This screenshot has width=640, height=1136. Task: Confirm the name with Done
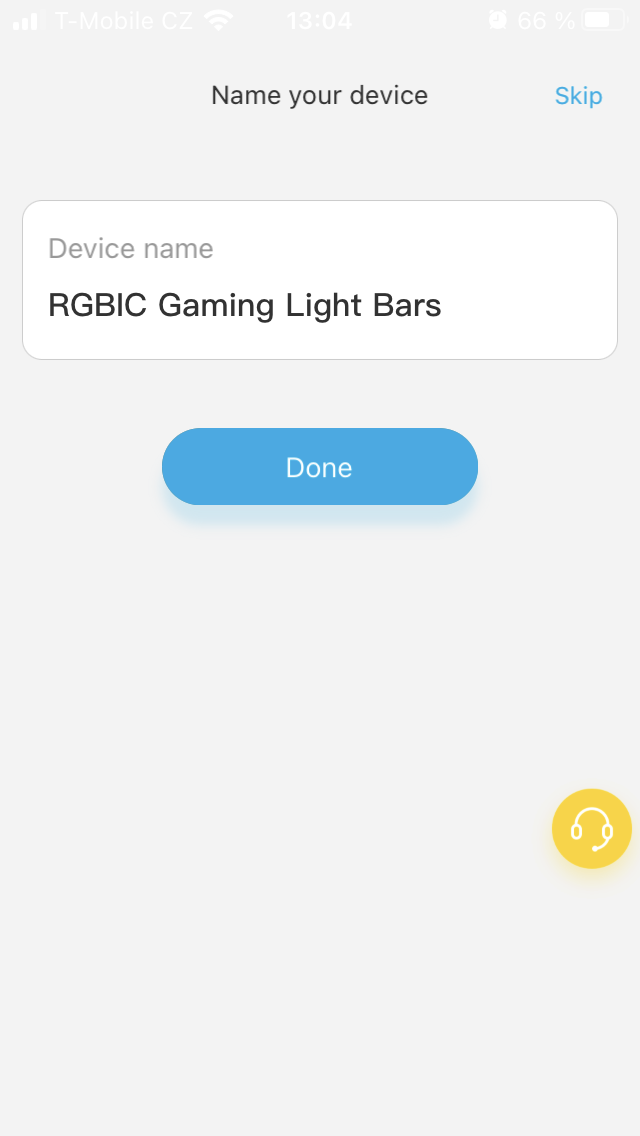tap(319, 467)
